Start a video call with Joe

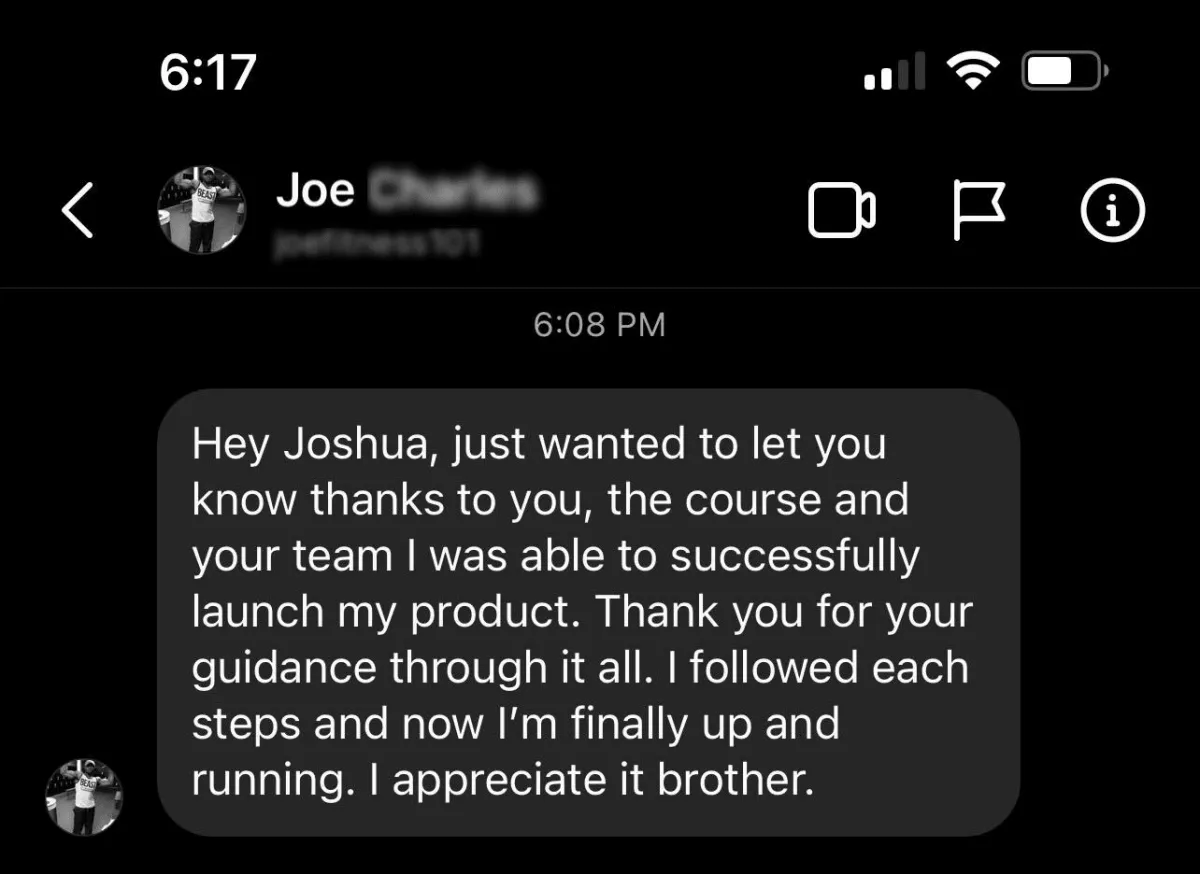841,210
